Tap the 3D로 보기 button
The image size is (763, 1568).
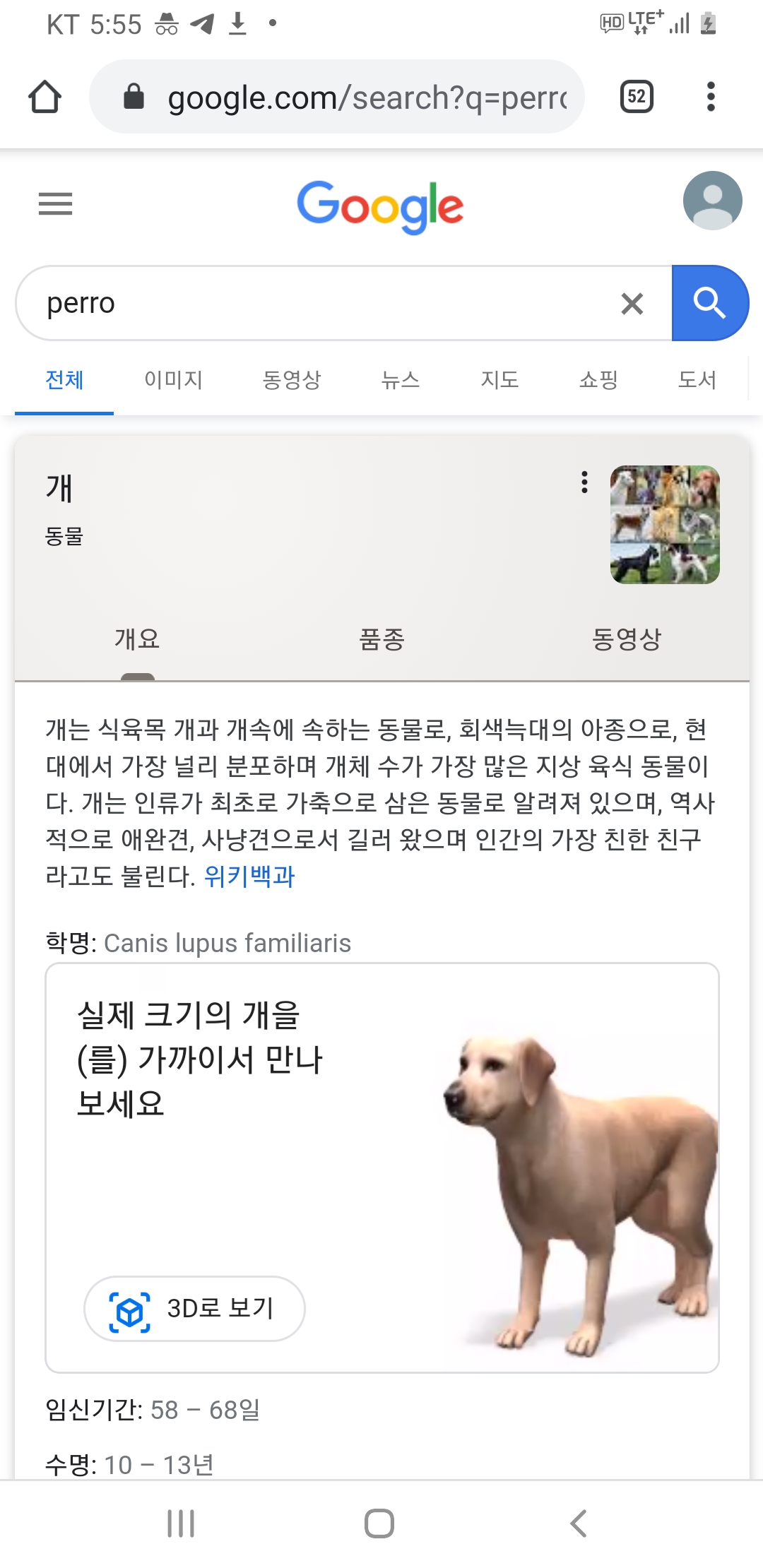[x=194, y=1309]
